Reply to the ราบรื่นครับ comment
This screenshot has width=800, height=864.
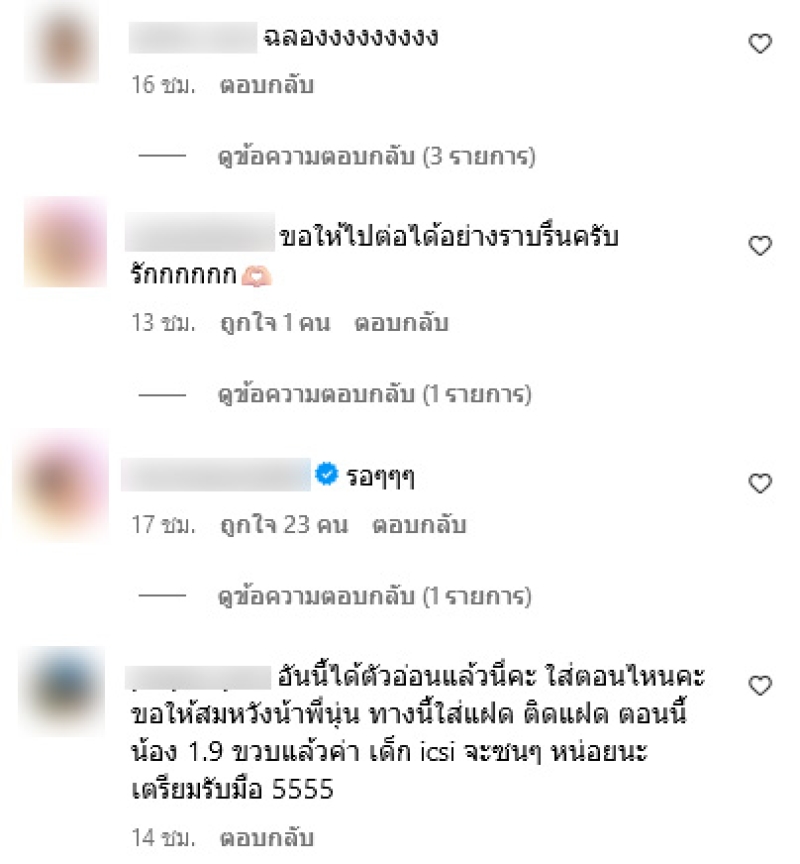[401, 323]
